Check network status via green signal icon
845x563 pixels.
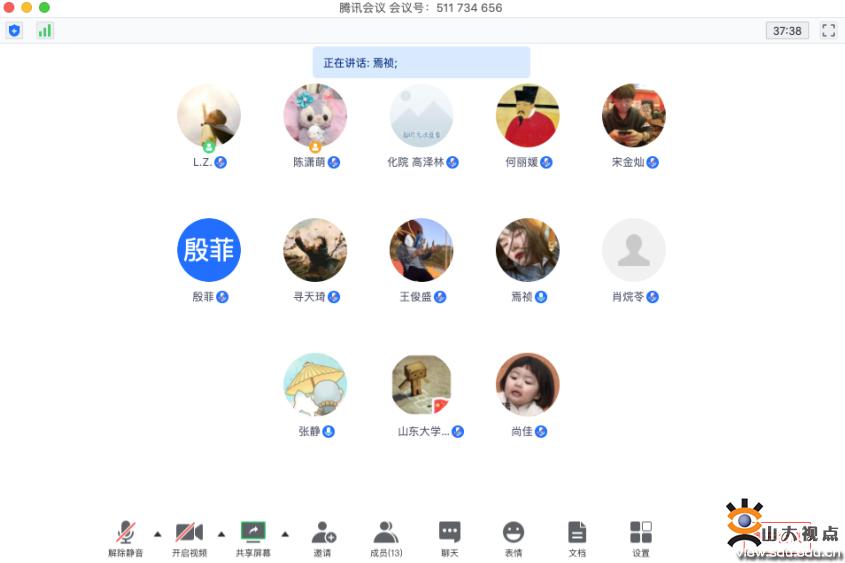[44, 31]
